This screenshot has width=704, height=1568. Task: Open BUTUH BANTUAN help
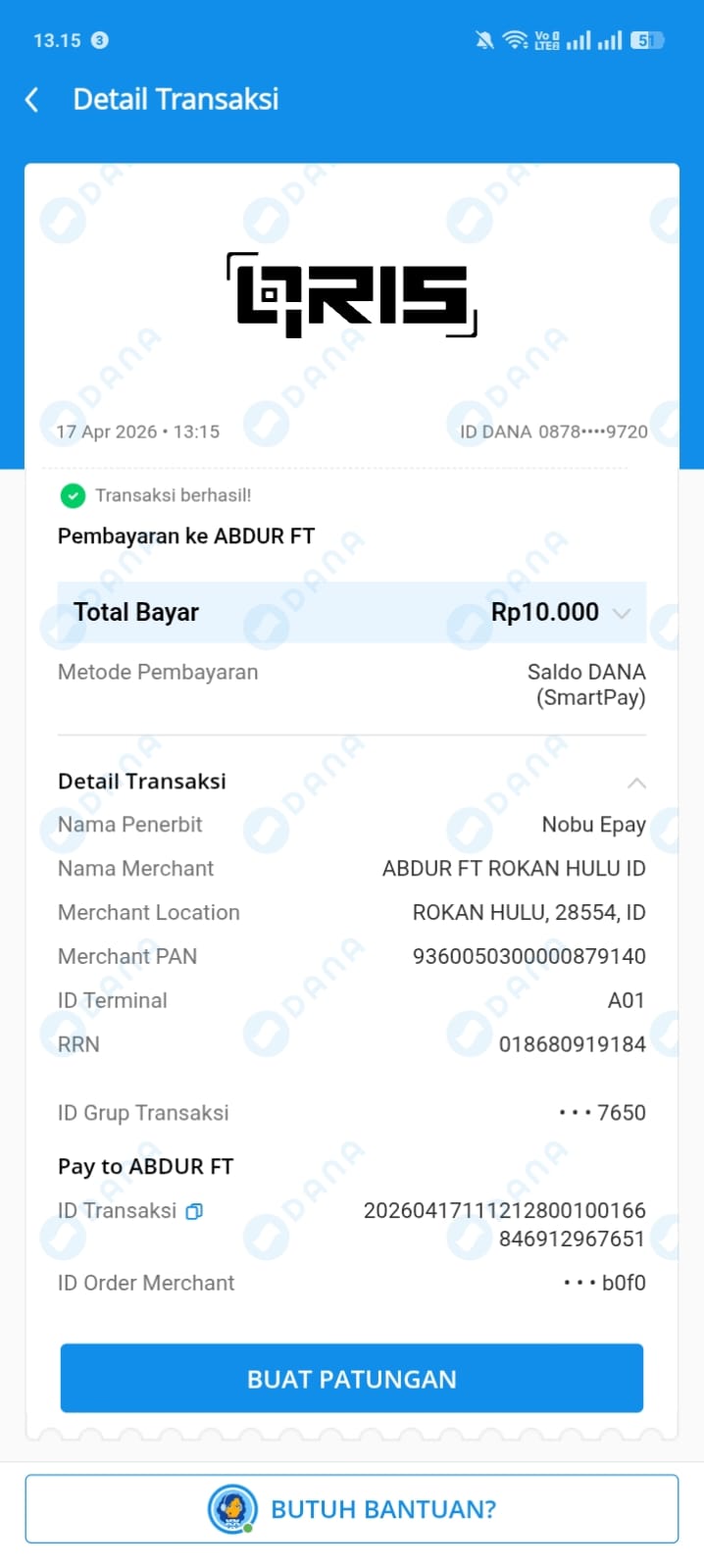tap(351, 1508)
